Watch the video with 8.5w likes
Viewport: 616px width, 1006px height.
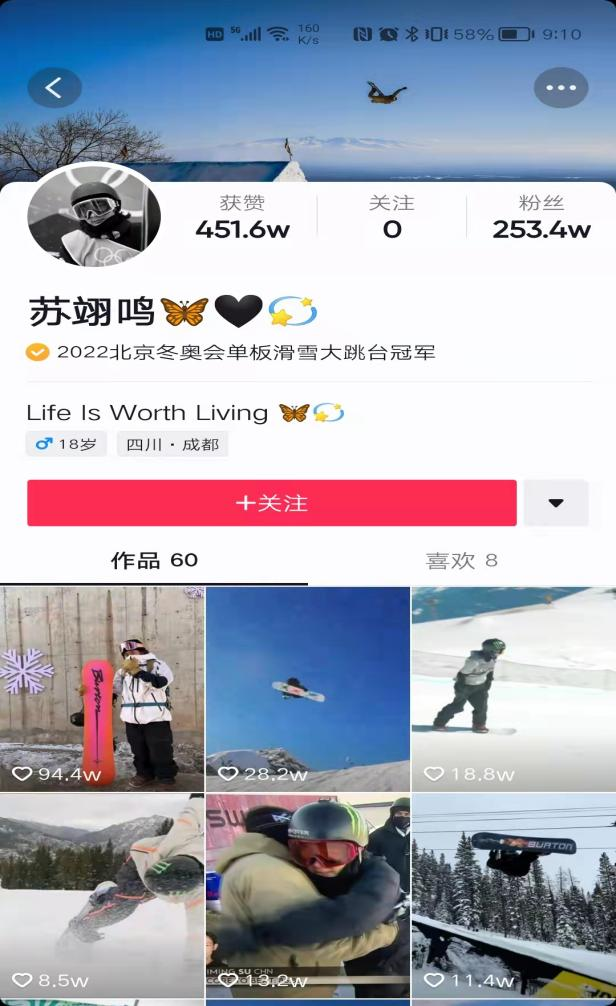[x=102, y=895]
